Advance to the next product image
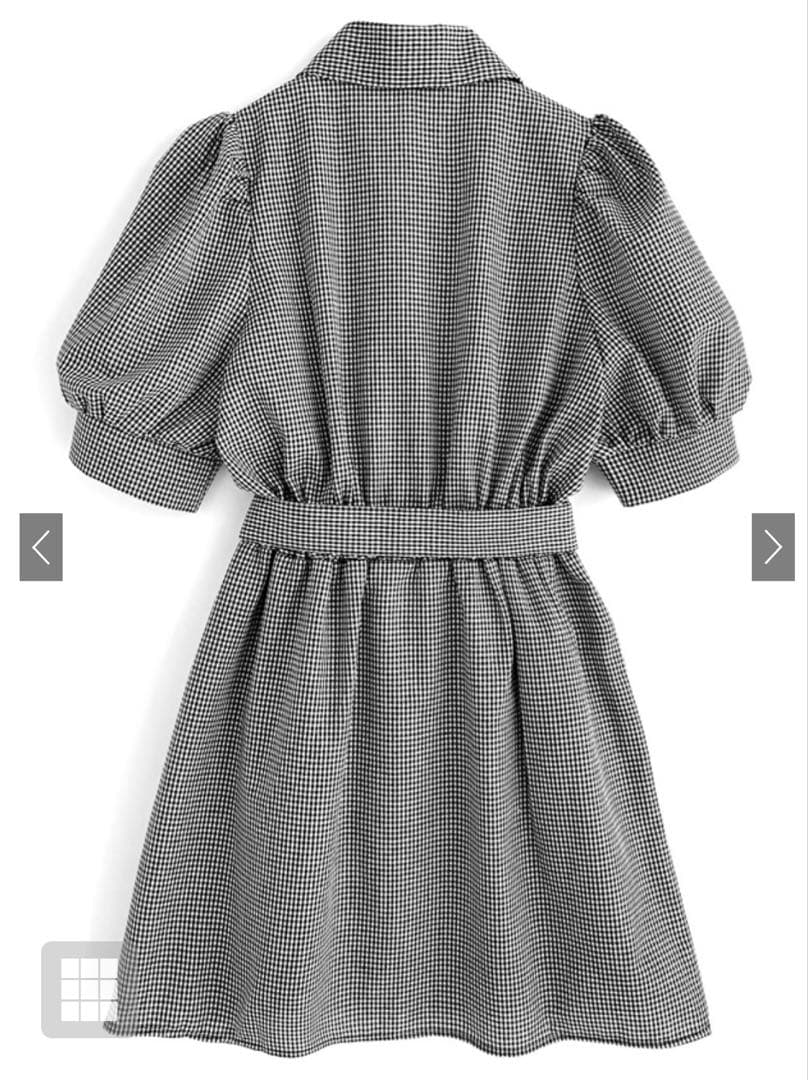808x1080 pixels. click(773, 547)
